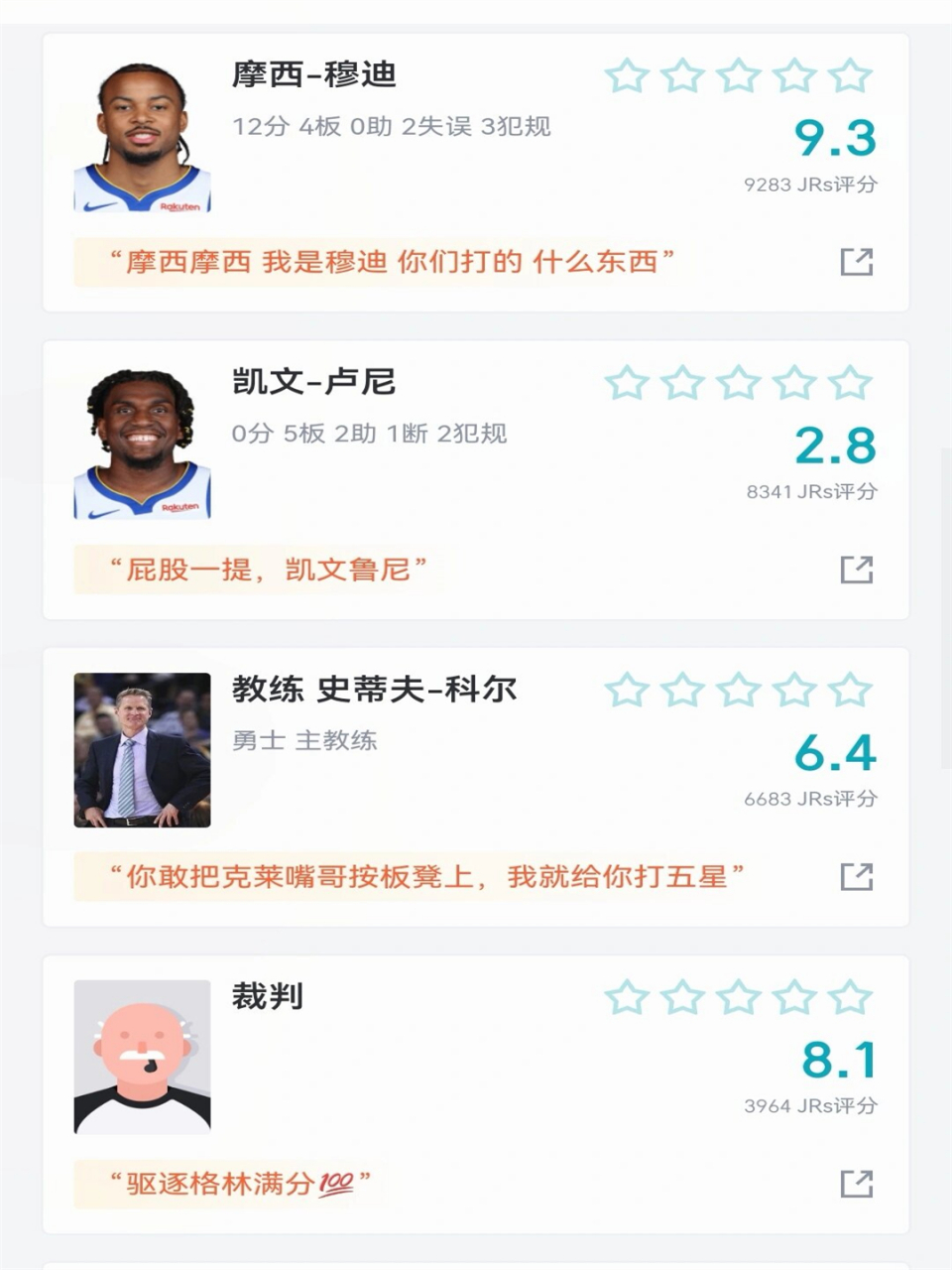Image resolution: width=952 pixels, height=1270 pixels.
Task: Click the 裁判 avatar image
Action: [x=142, y=1055]
